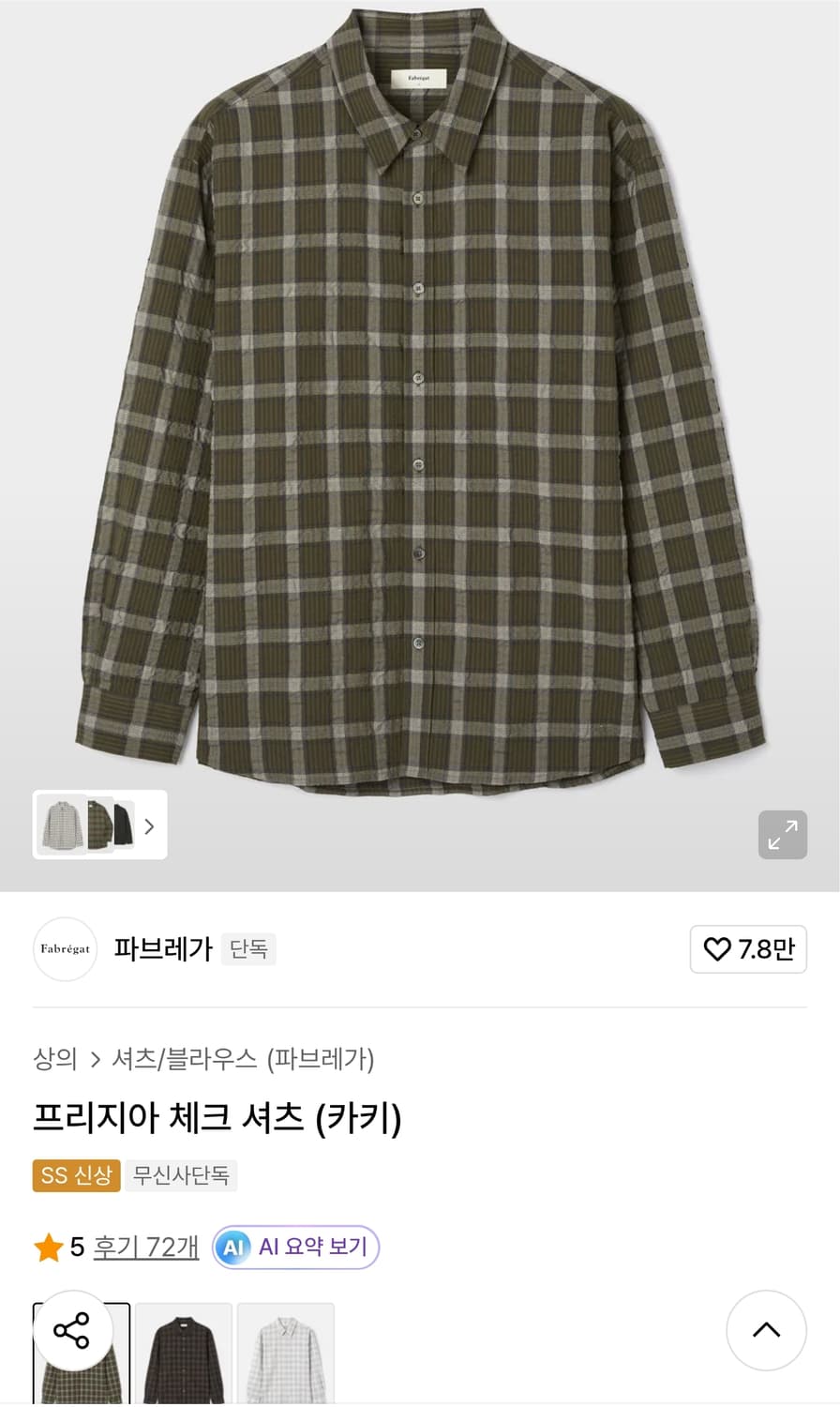Open 후기 72개 reviews link
Screen dimensions: 840x1407
(146, 1248)
